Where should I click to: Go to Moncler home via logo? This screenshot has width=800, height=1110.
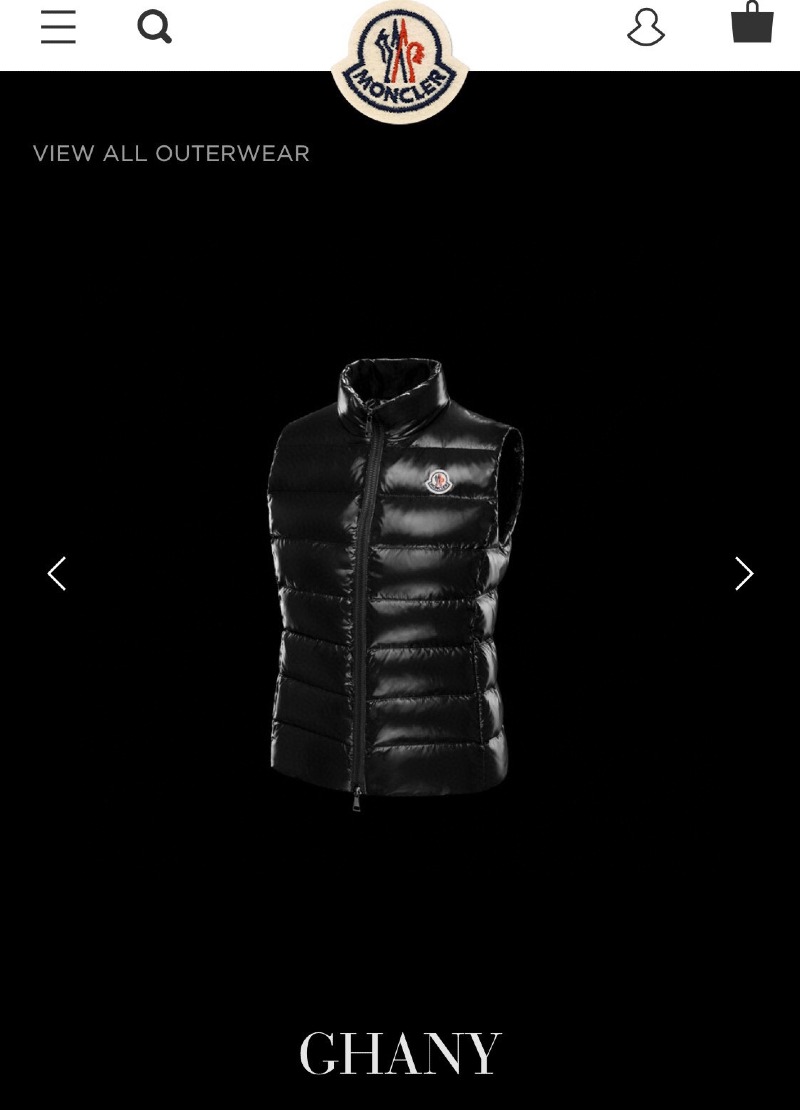point(400,60)
